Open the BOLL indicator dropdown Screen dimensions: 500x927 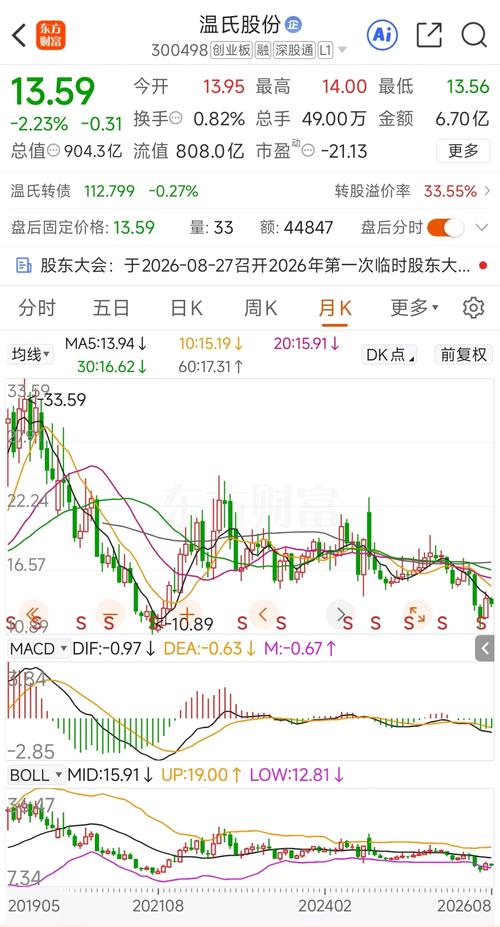36,774
